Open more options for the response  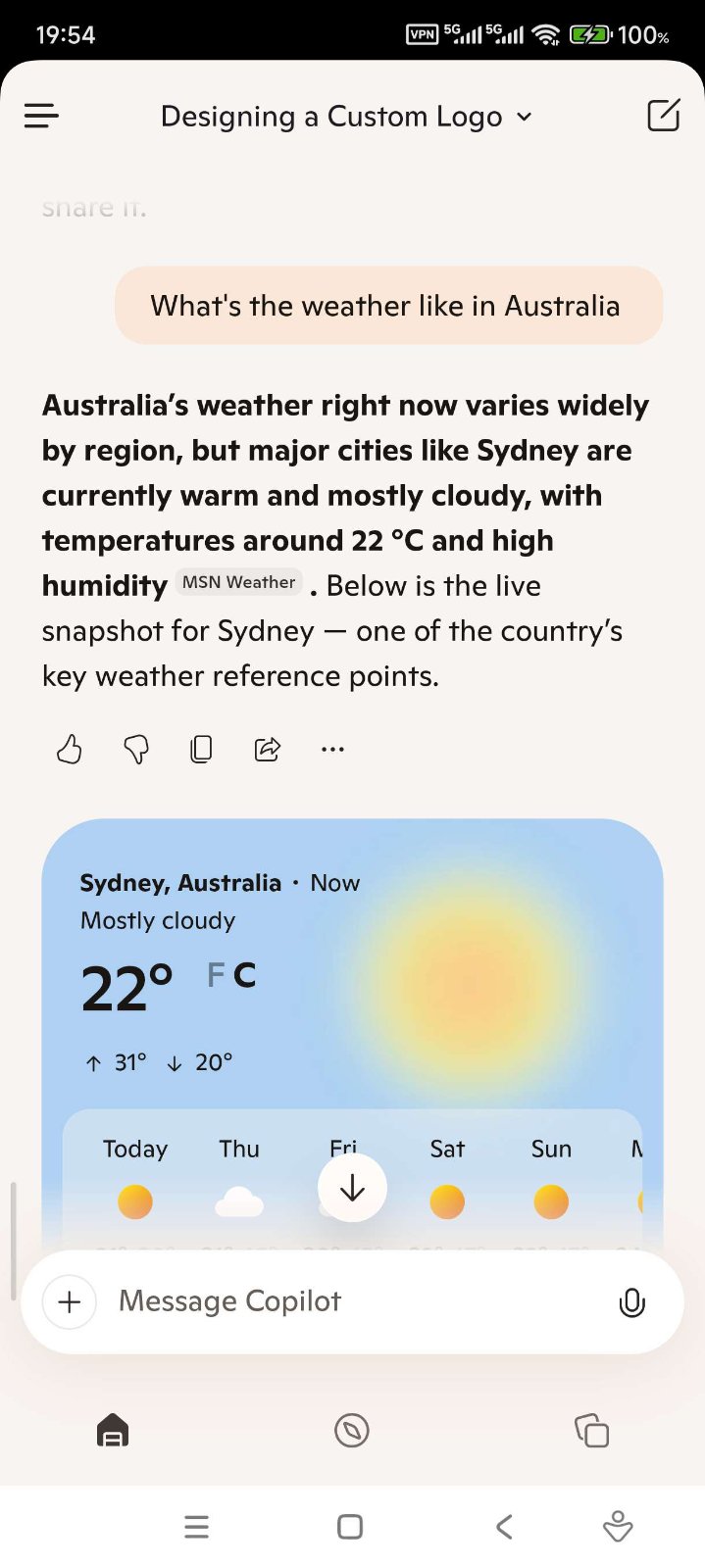click(332, 750)
